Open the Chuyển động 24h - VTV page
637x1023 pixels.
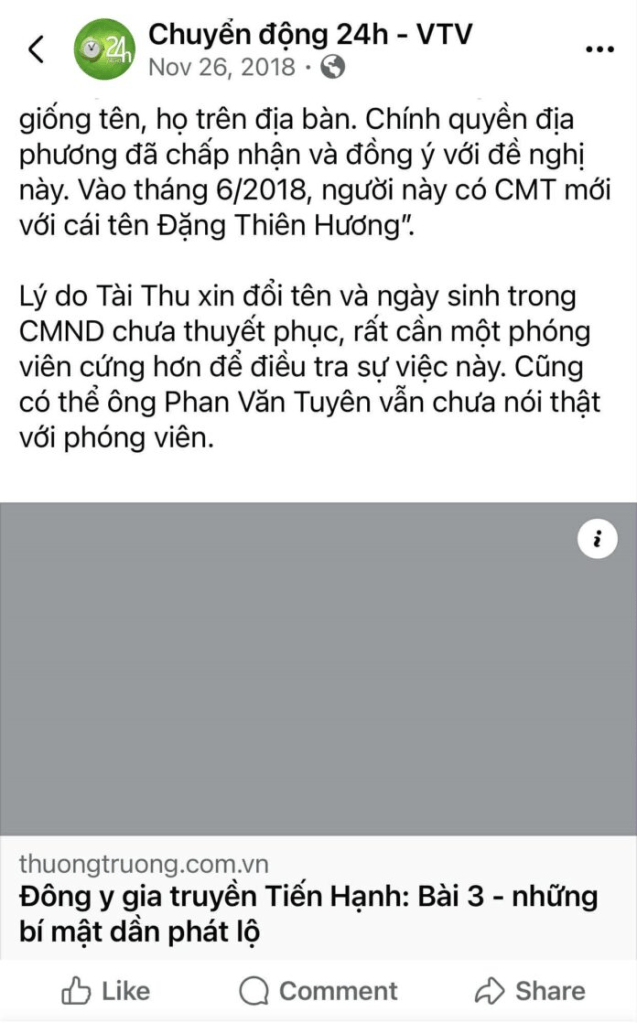pyautogui.click(x=310, y=36)
